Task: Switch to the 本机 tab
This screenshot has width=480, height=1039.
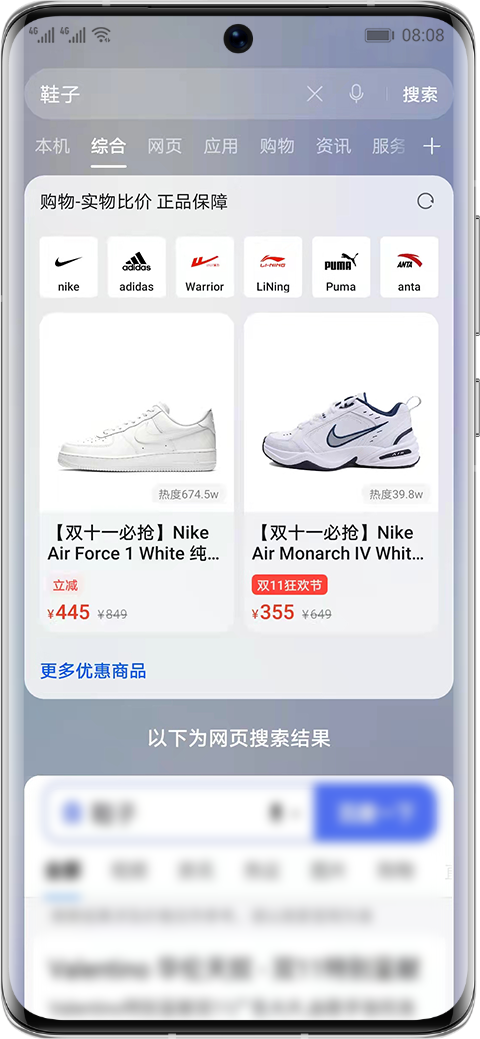Action: (x=52, y=146)
